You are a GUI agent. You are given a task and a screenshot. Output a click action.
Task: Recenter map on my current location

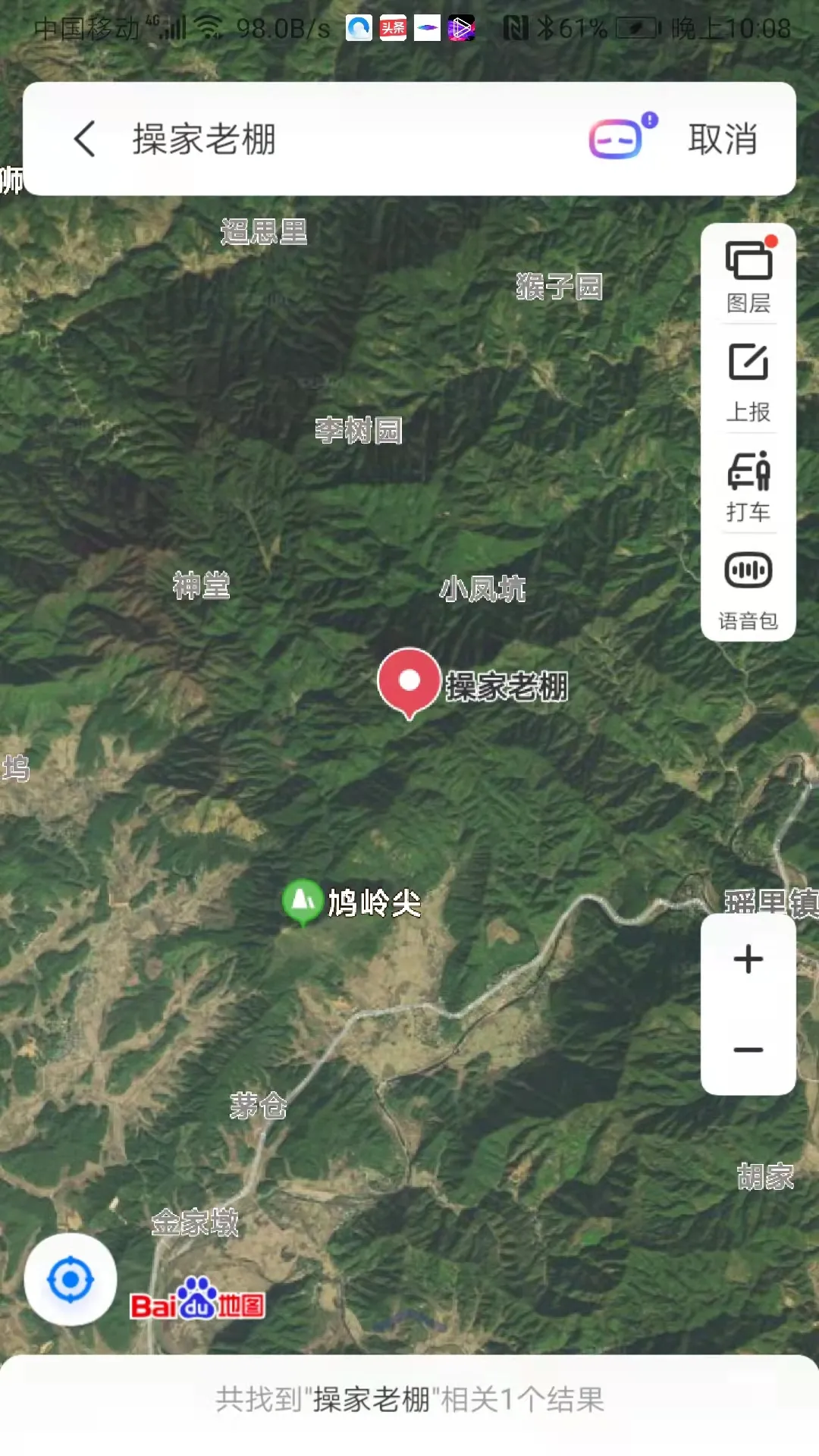coord(71,1279)
